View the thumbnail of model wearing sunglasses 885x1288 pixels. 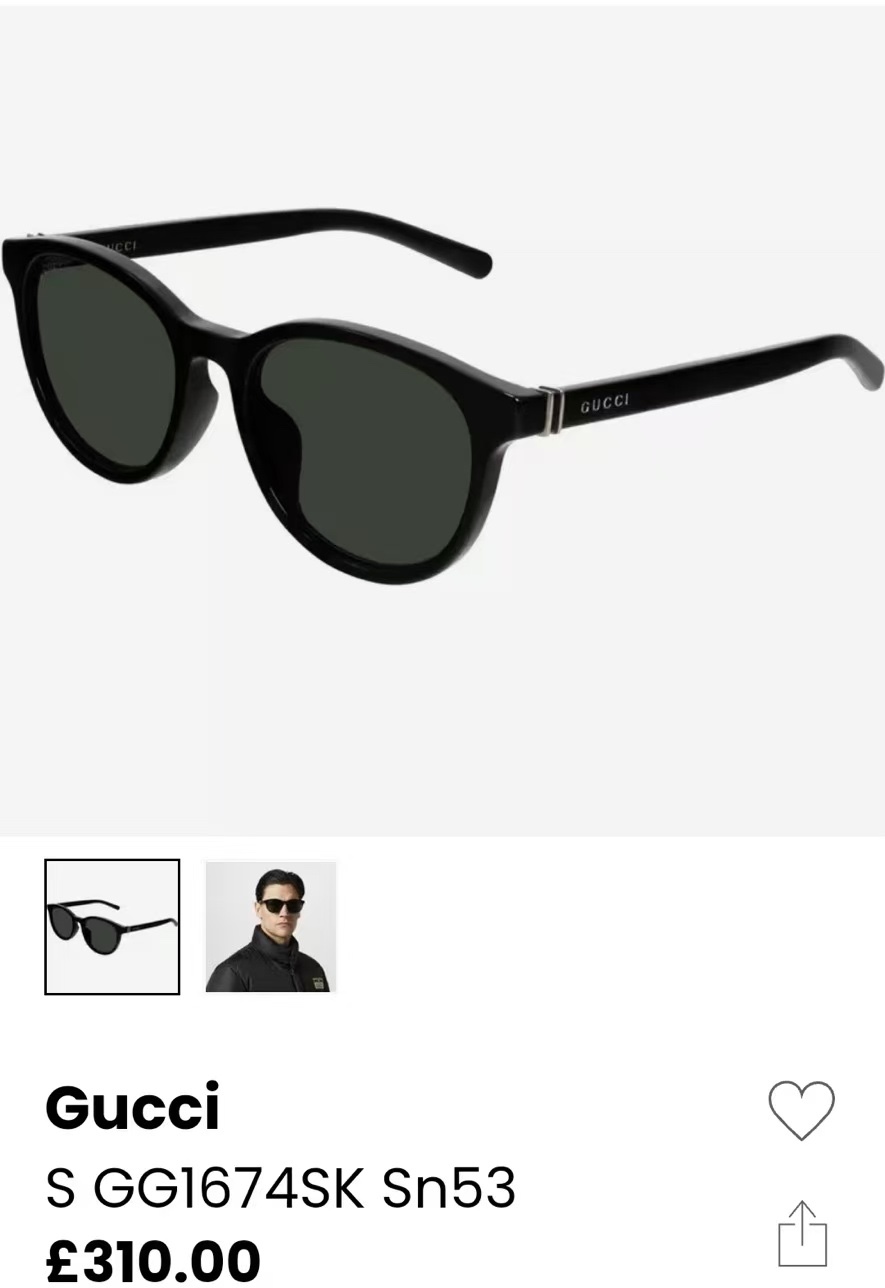point(270,926)
